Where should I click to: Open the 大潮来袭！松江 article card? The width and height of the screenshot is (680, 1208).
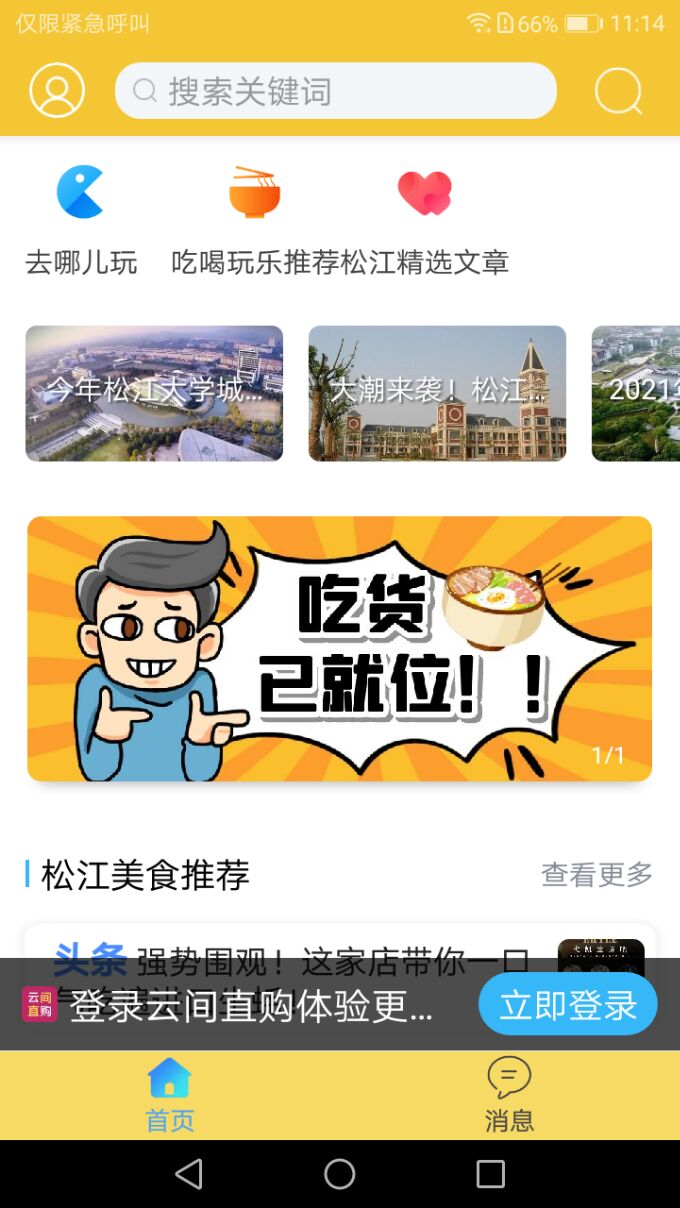[x=437, y=393]
